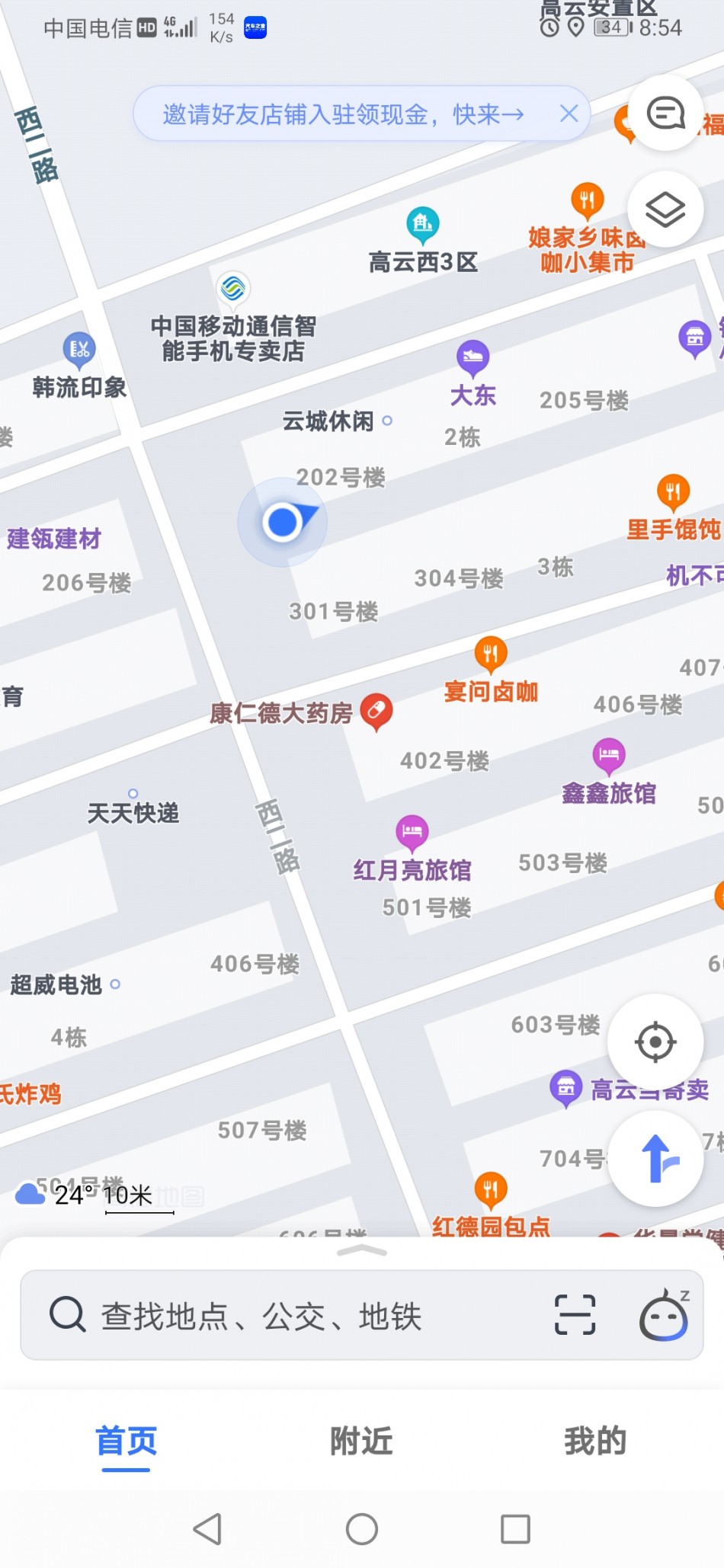Select the 首页 tab

(126, 1441)
